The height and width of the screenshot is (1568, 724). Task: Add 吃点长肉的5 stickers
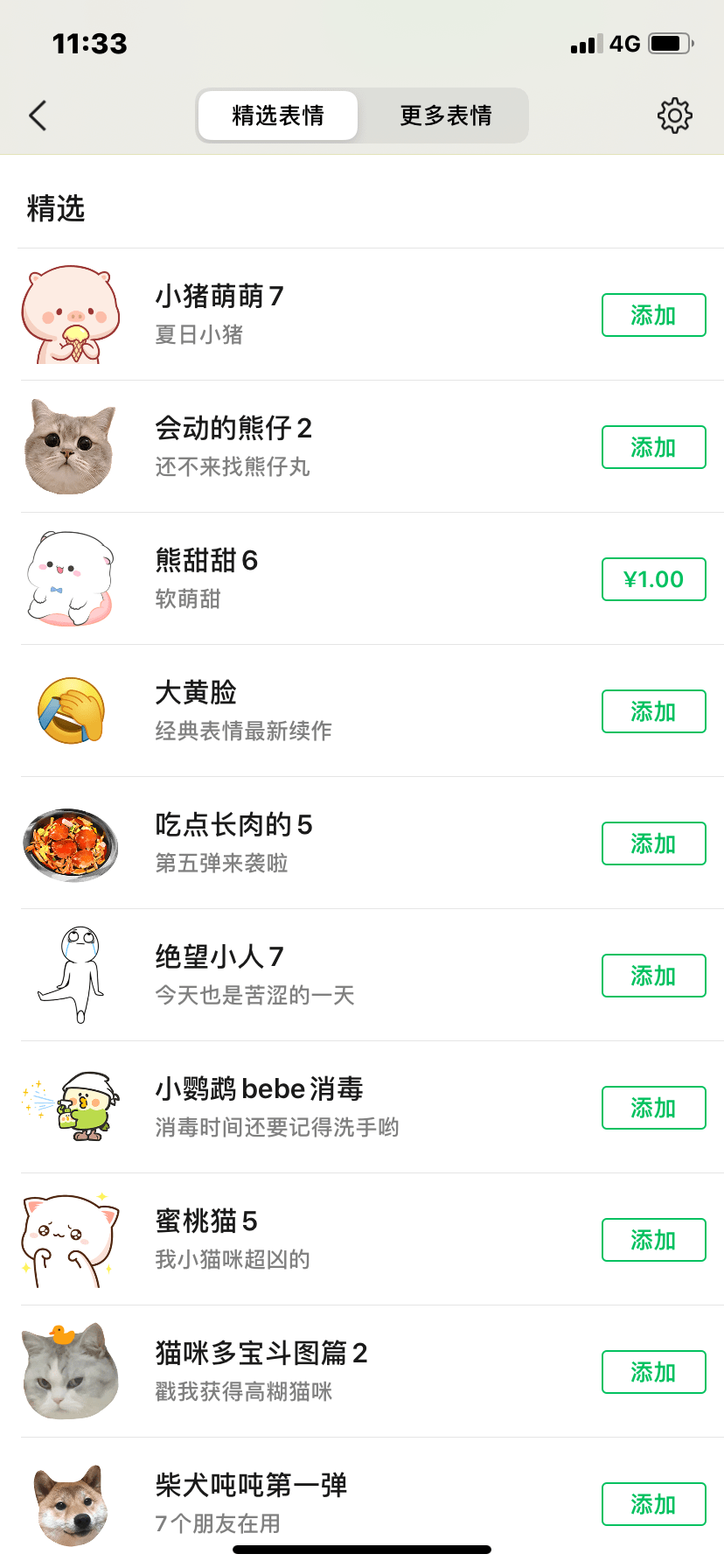(653, 843)
